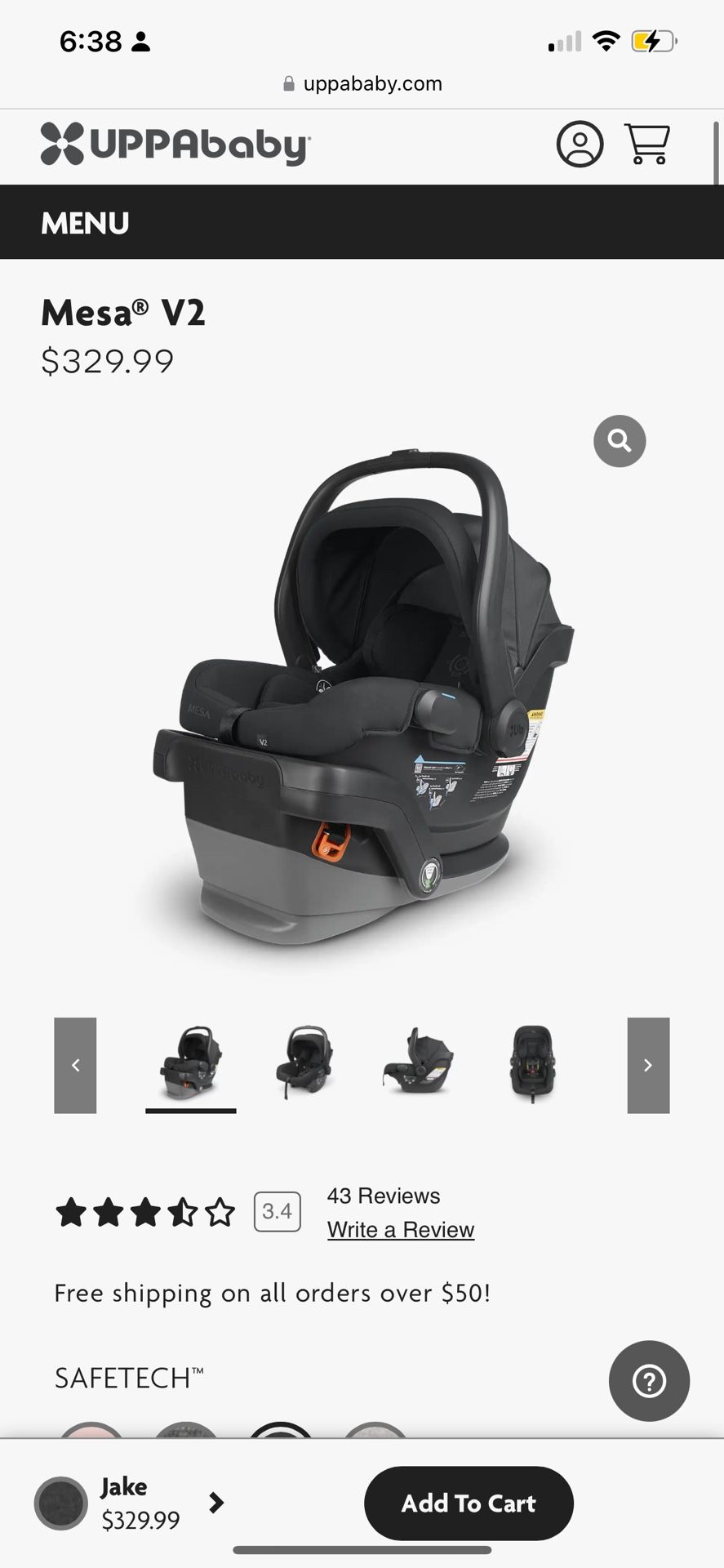Open the MENU bar

click(x=85, y=223)
